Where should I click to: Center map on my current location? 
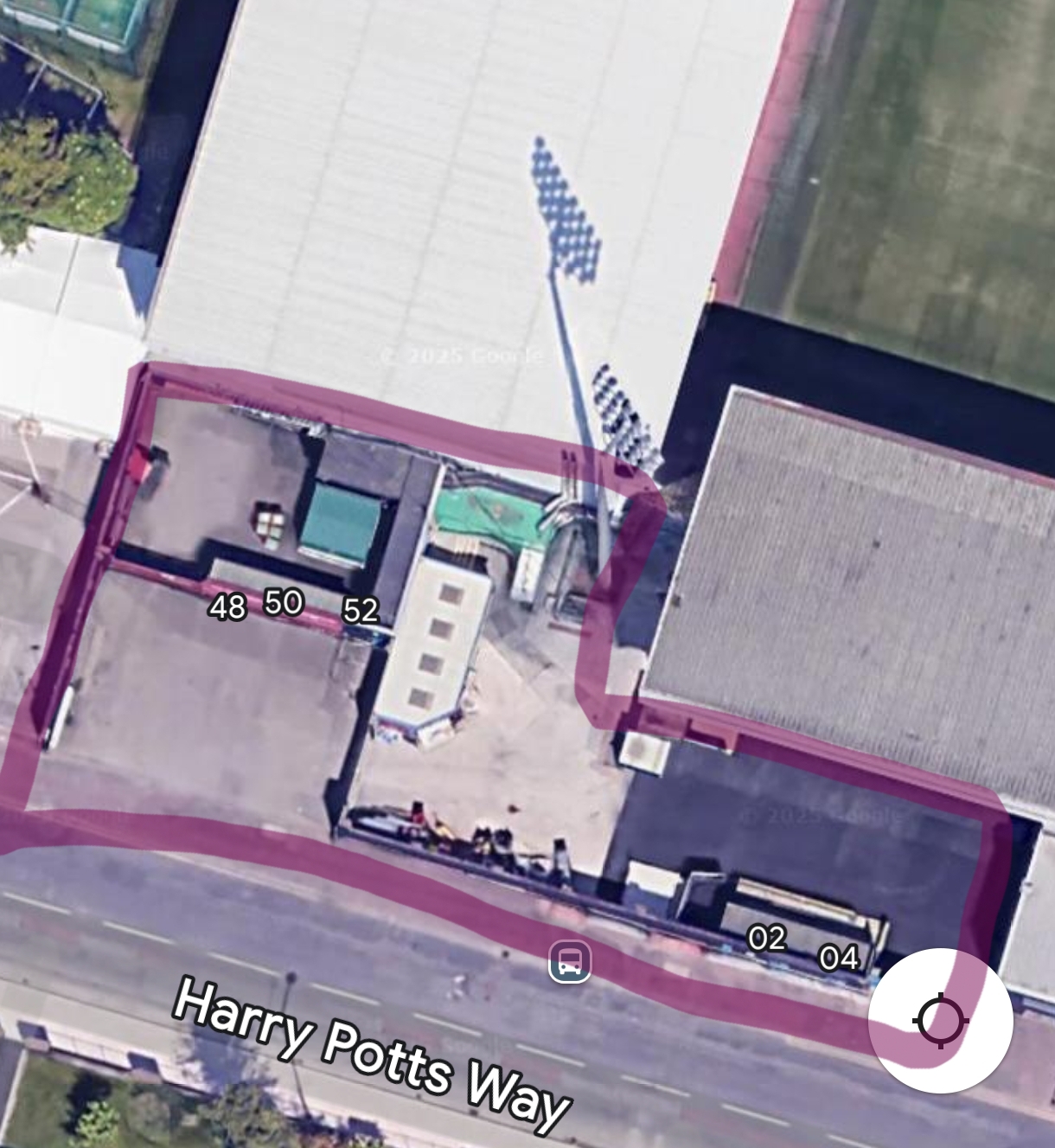(x=940, y=1021)
